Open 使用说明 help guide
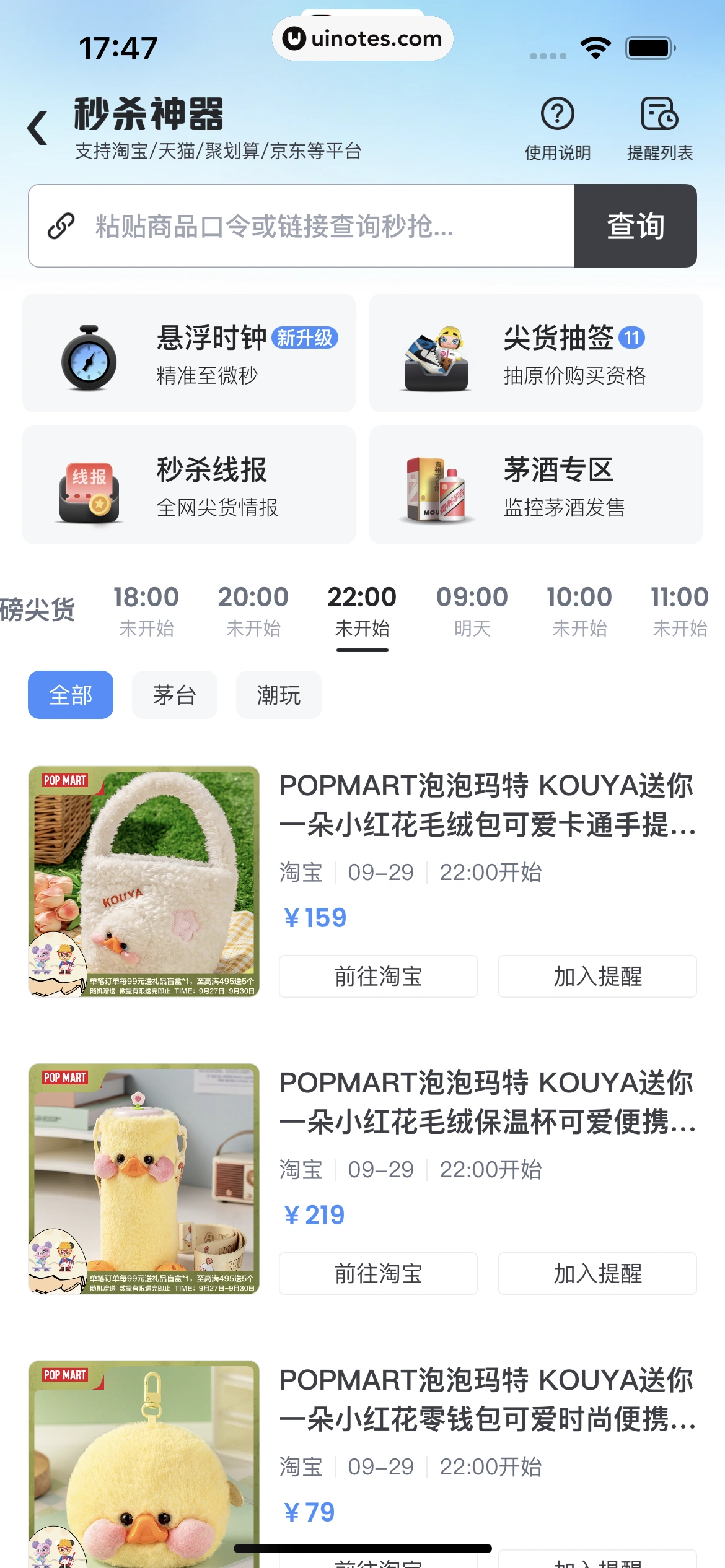 click(x=557, y=128)
